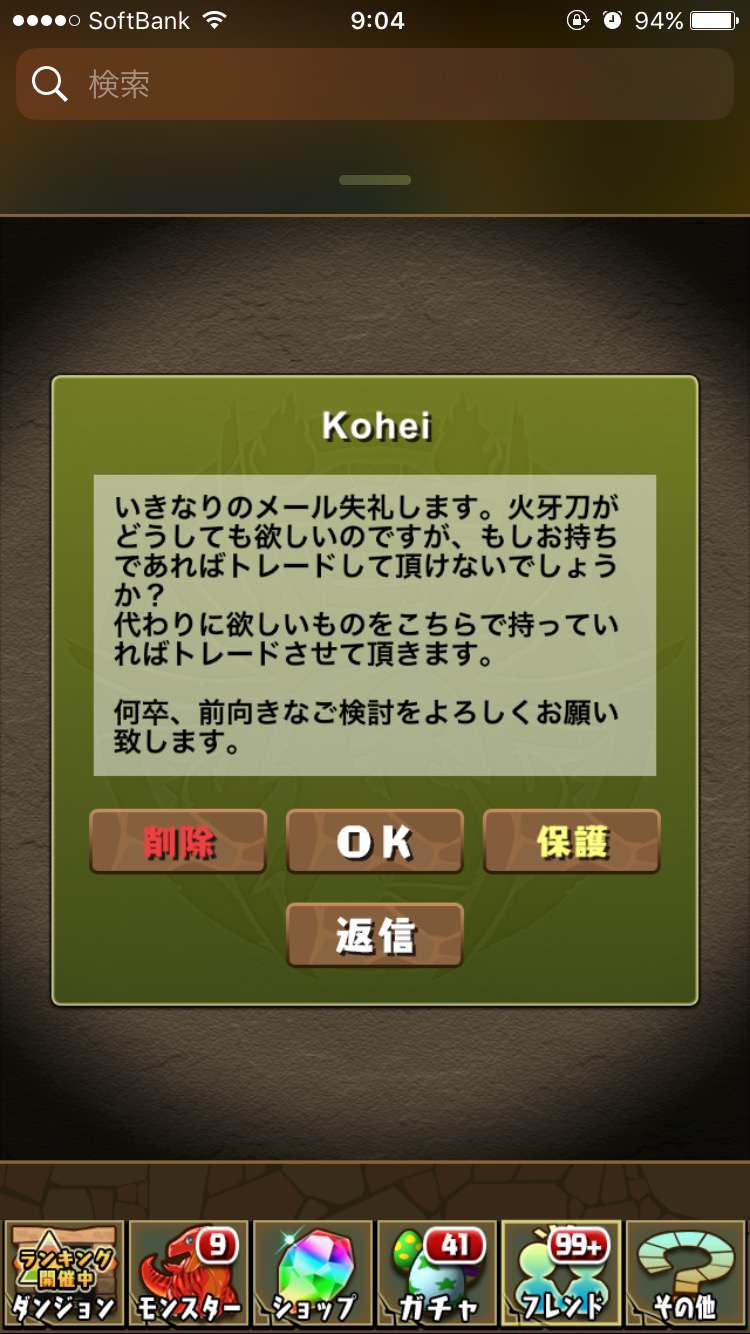Screen dimensions: 750x1334
Task: Protect this mail using 保護 button
Action: click(572, 842)
